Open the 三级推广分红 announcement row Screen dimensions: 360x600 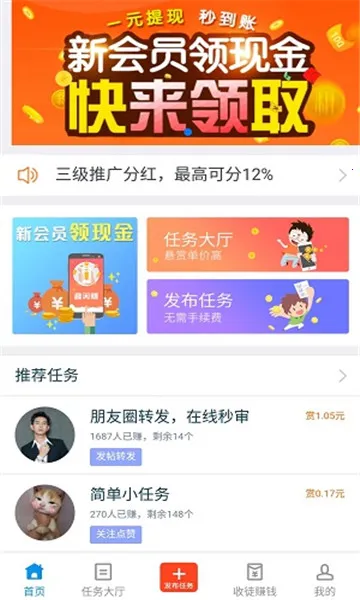(180, 175)
